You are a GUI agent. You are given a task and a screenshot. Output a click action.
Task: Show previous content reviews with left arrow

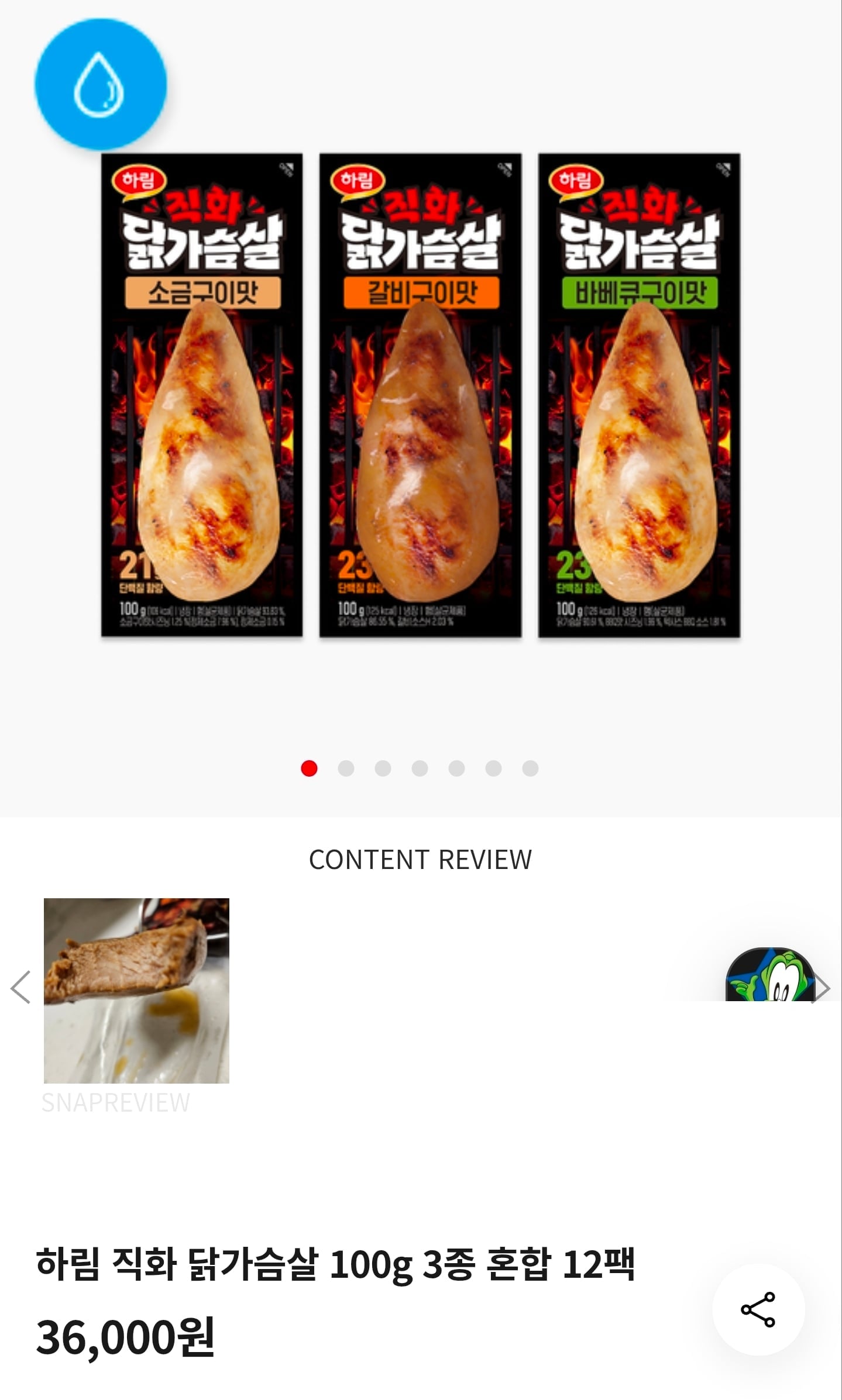(21, 988)
